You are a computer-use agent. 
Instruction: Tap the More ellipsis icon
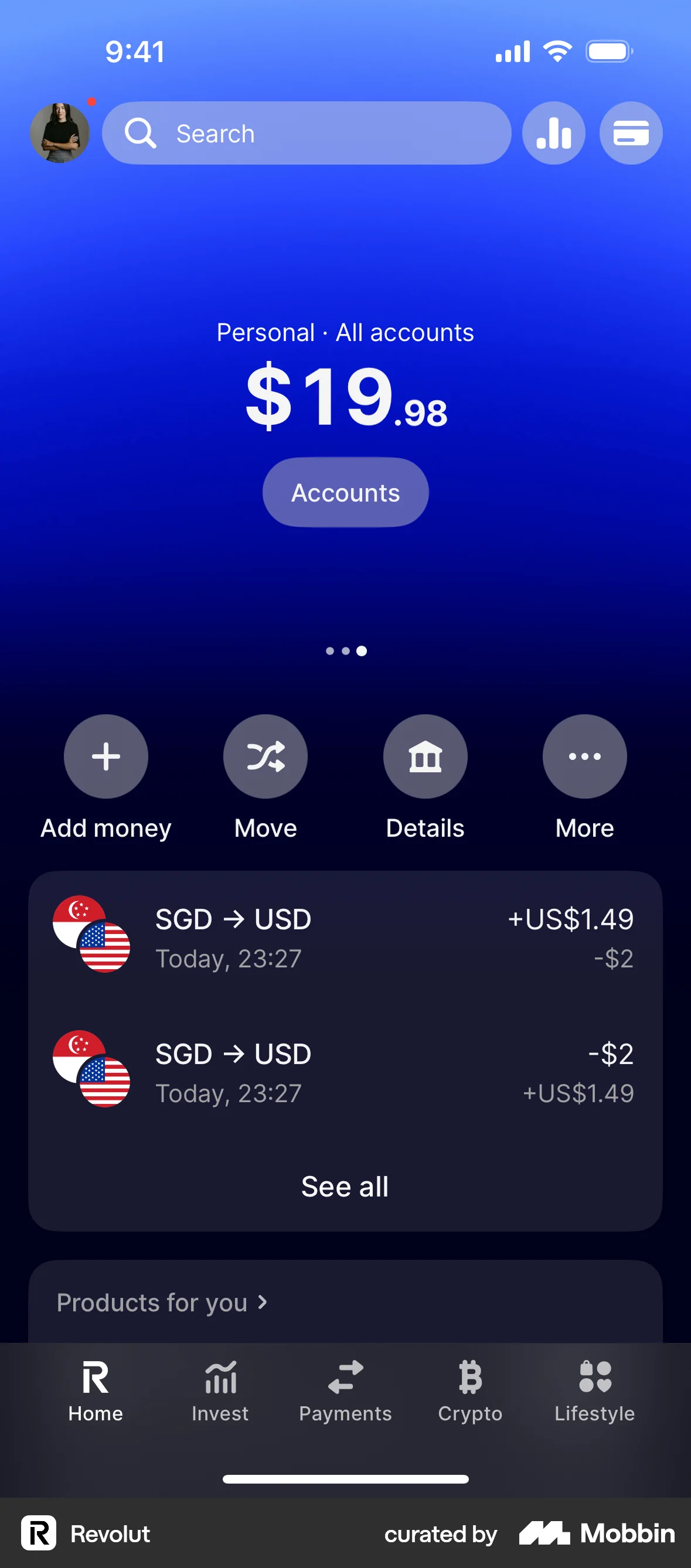click(x=584, y=756)
